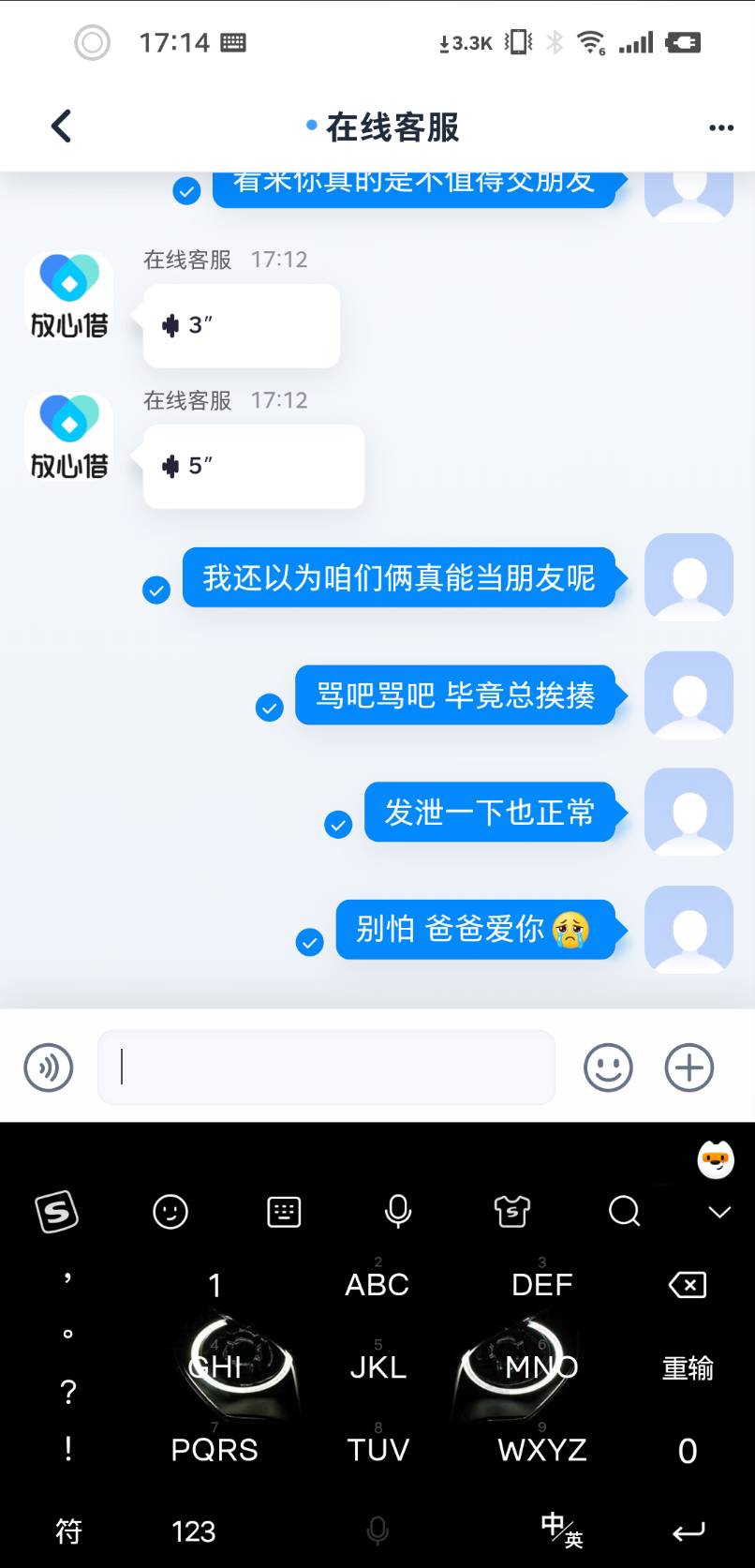
Task: Open keyboard microphone voice typing
Action: click(x=398, y=1211)
